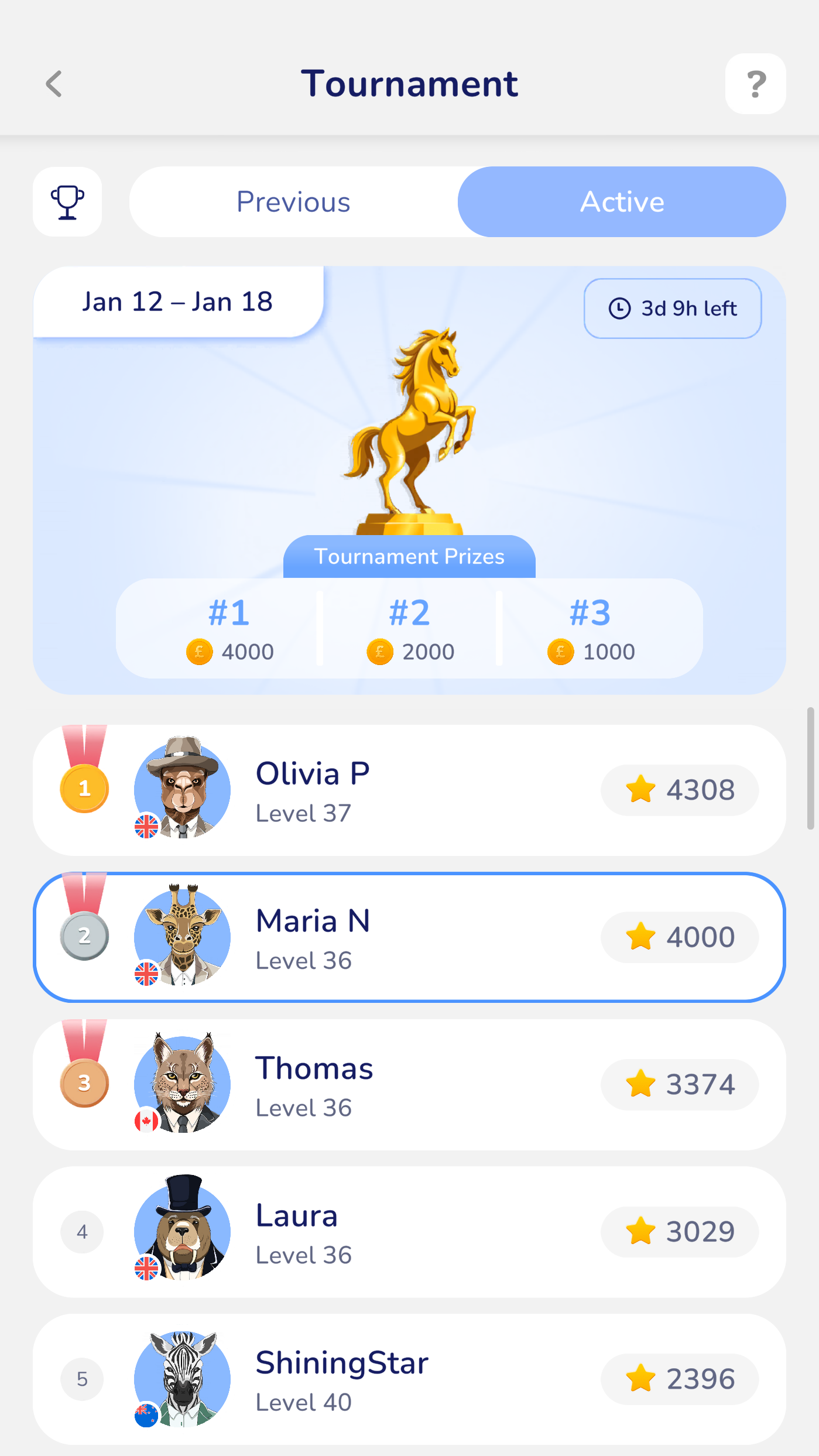Viewport: 819px width, 1456px height.
Task: Open Laura's leaderboard entry
Action: click(409, 1232)
